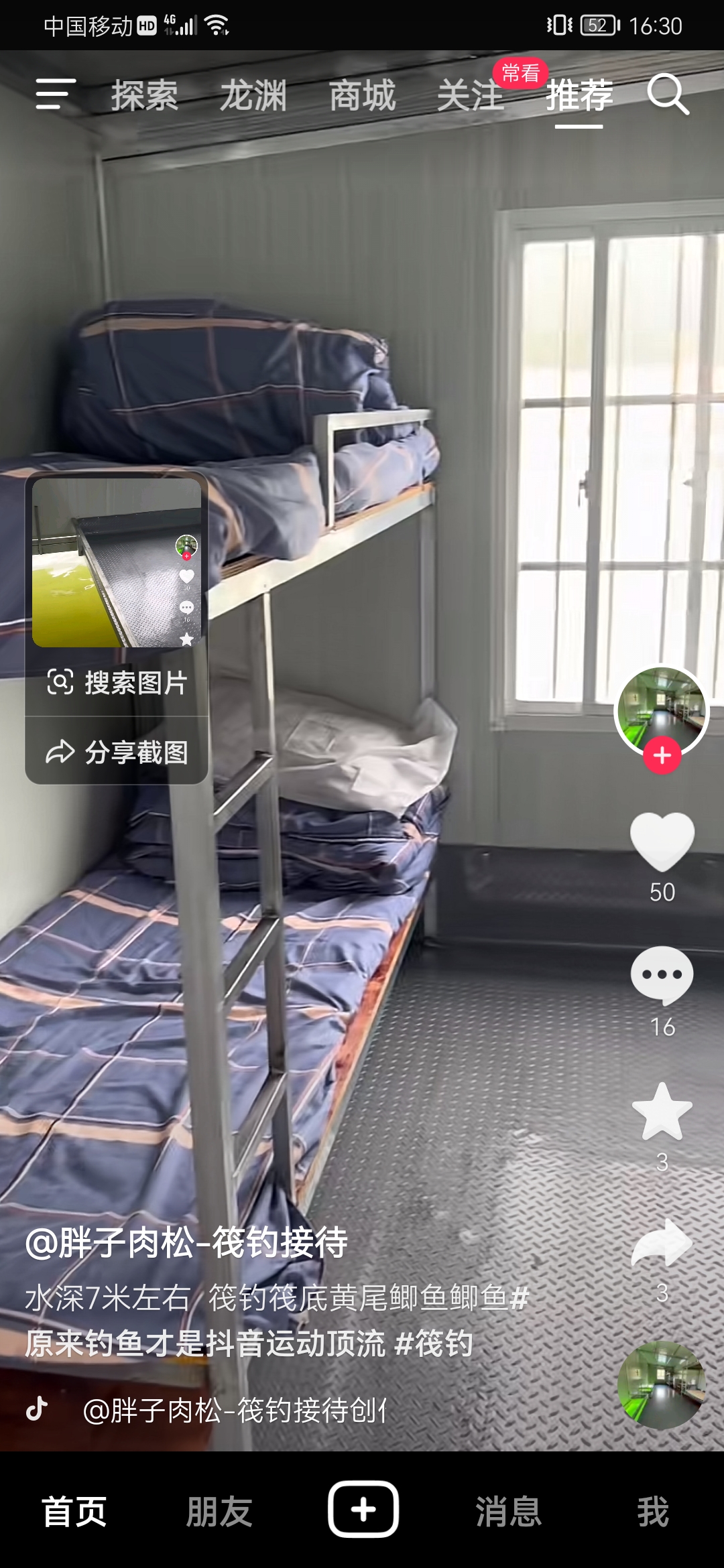Screen dimensions: 724x1568
Task: Switch to the 关注 tab
Action: tap(471, 95)
